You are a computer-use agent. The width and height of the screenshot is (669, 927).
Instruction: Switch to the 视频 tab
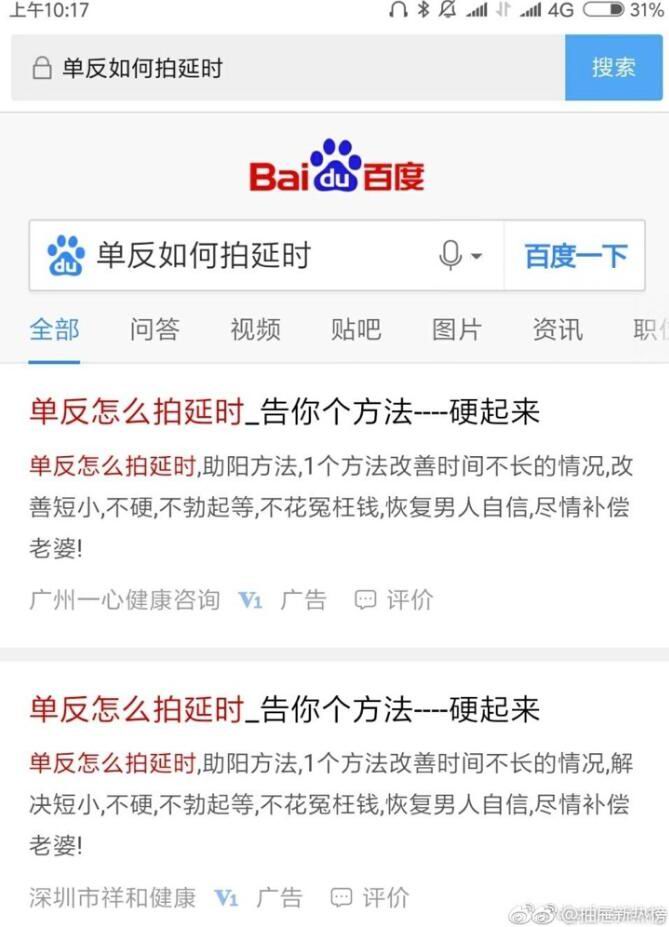click(x=255, y=329)
